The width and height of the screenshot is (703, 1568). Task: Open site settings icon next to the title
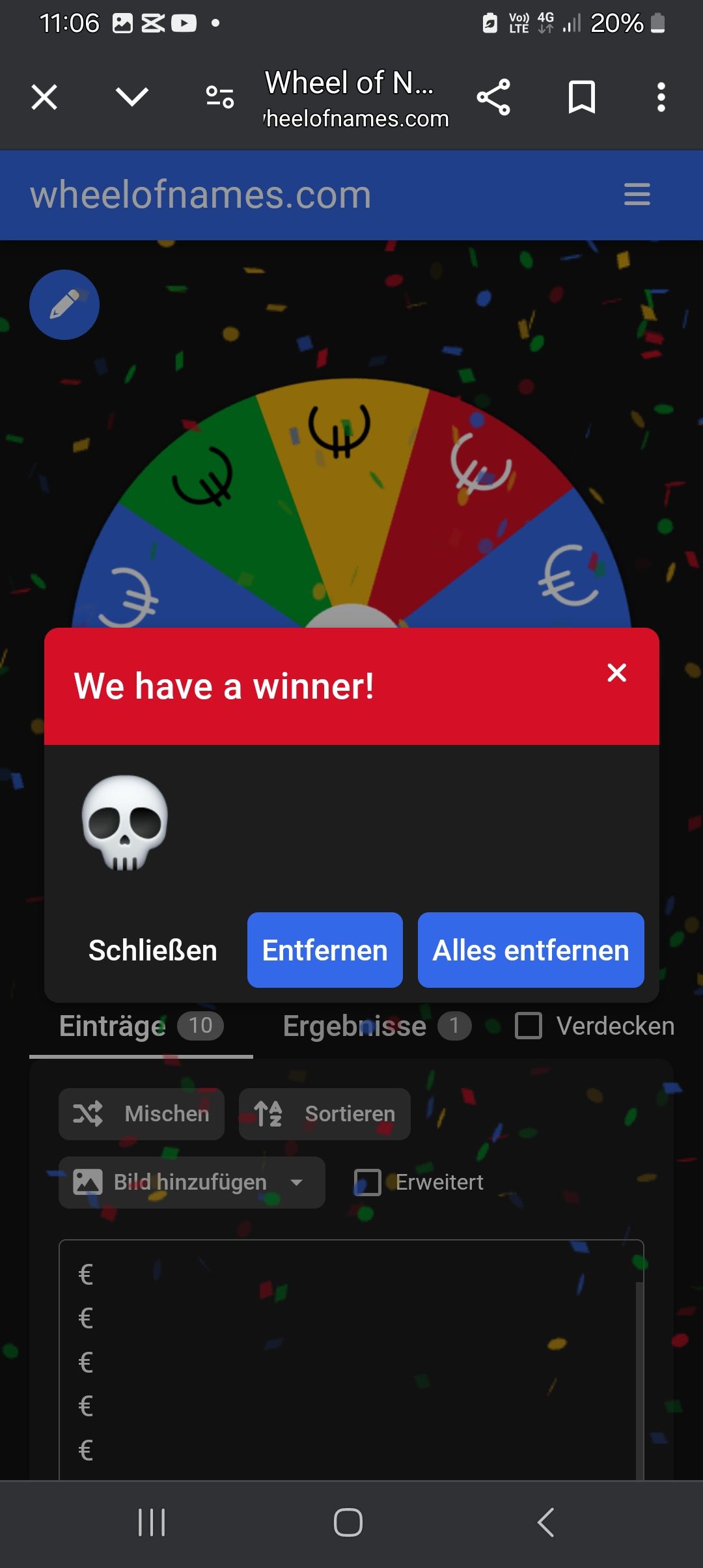tap(220, 98)
